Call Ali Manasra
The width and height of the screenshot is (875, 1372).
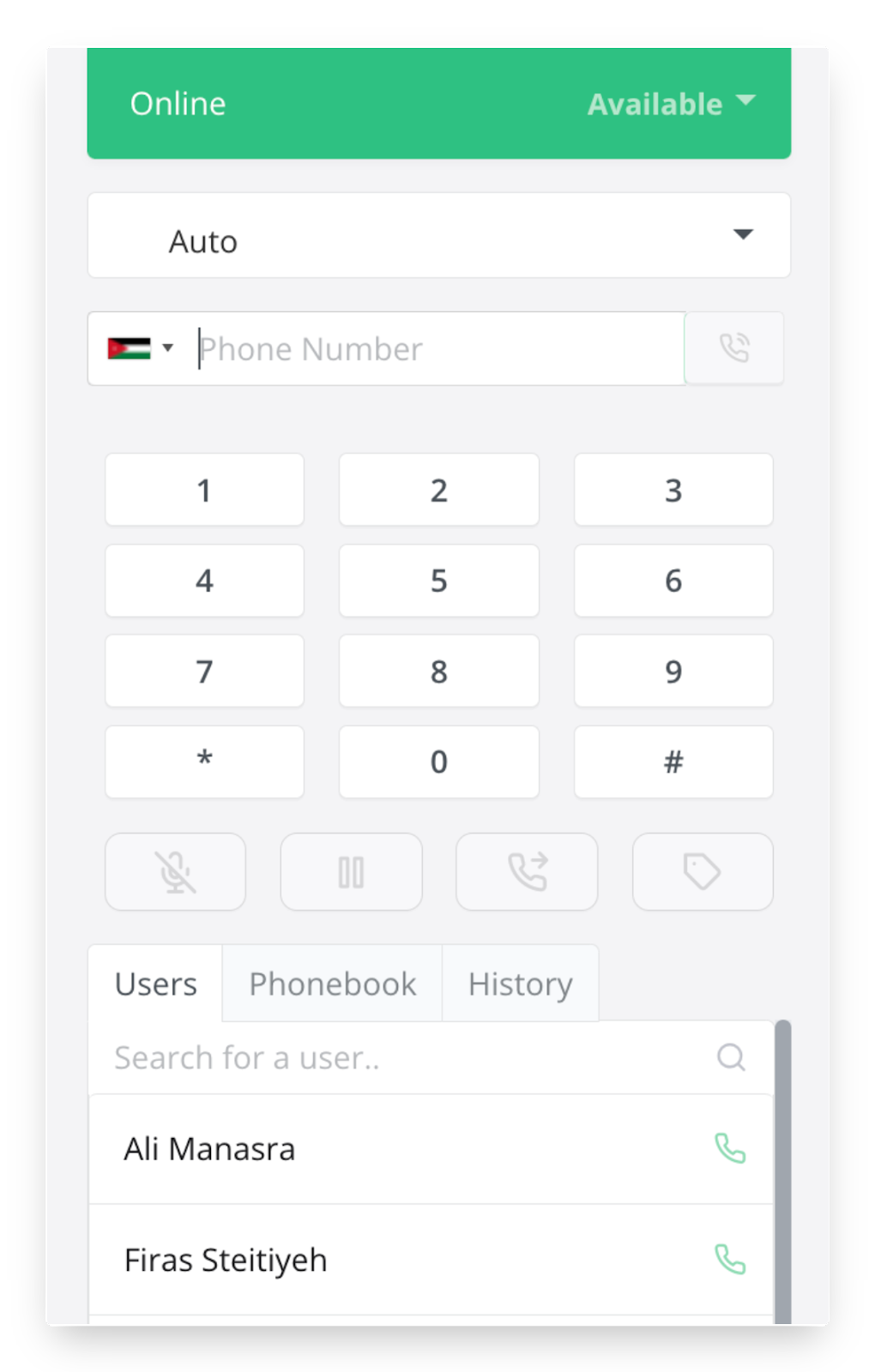730,1148
